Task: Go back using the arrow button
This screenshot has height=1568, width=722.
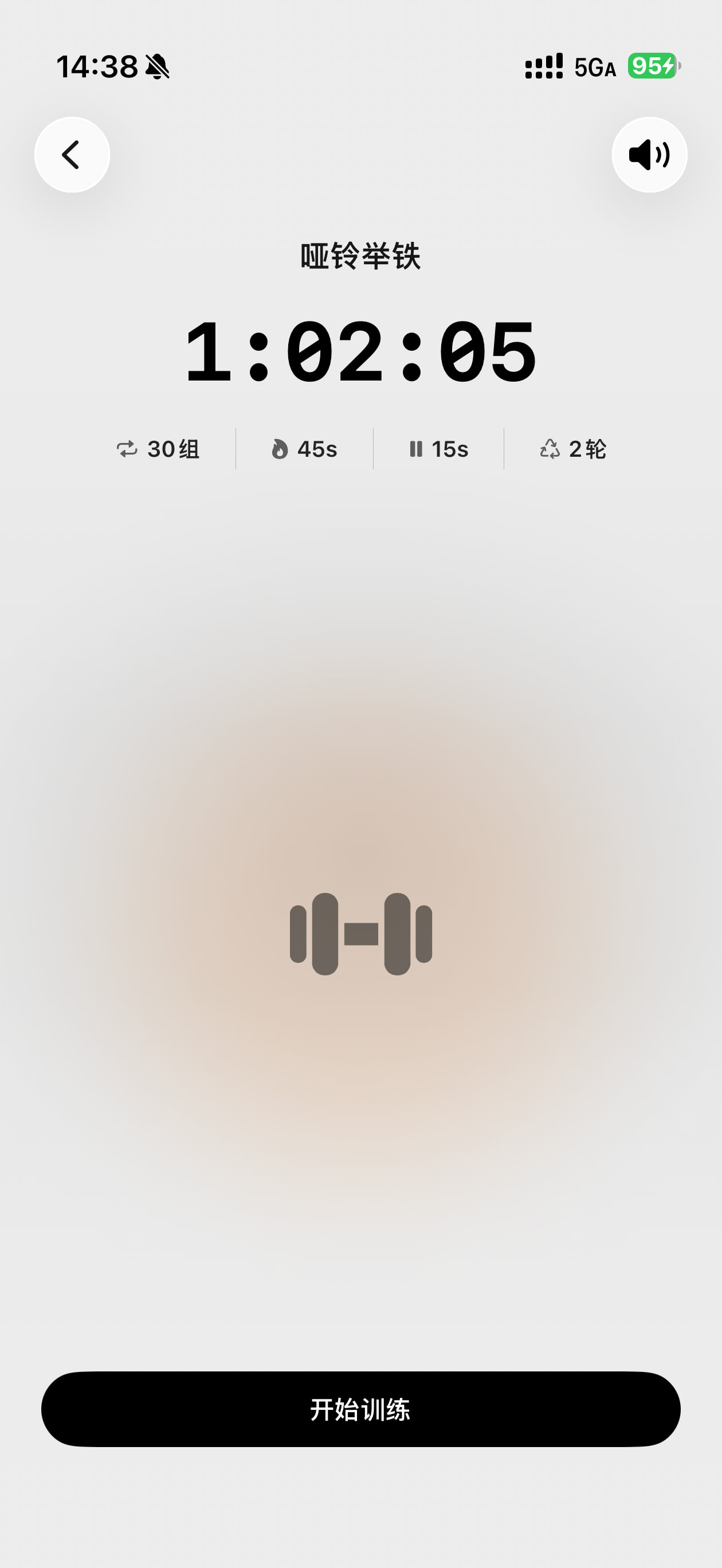Action: click(72, 155)
